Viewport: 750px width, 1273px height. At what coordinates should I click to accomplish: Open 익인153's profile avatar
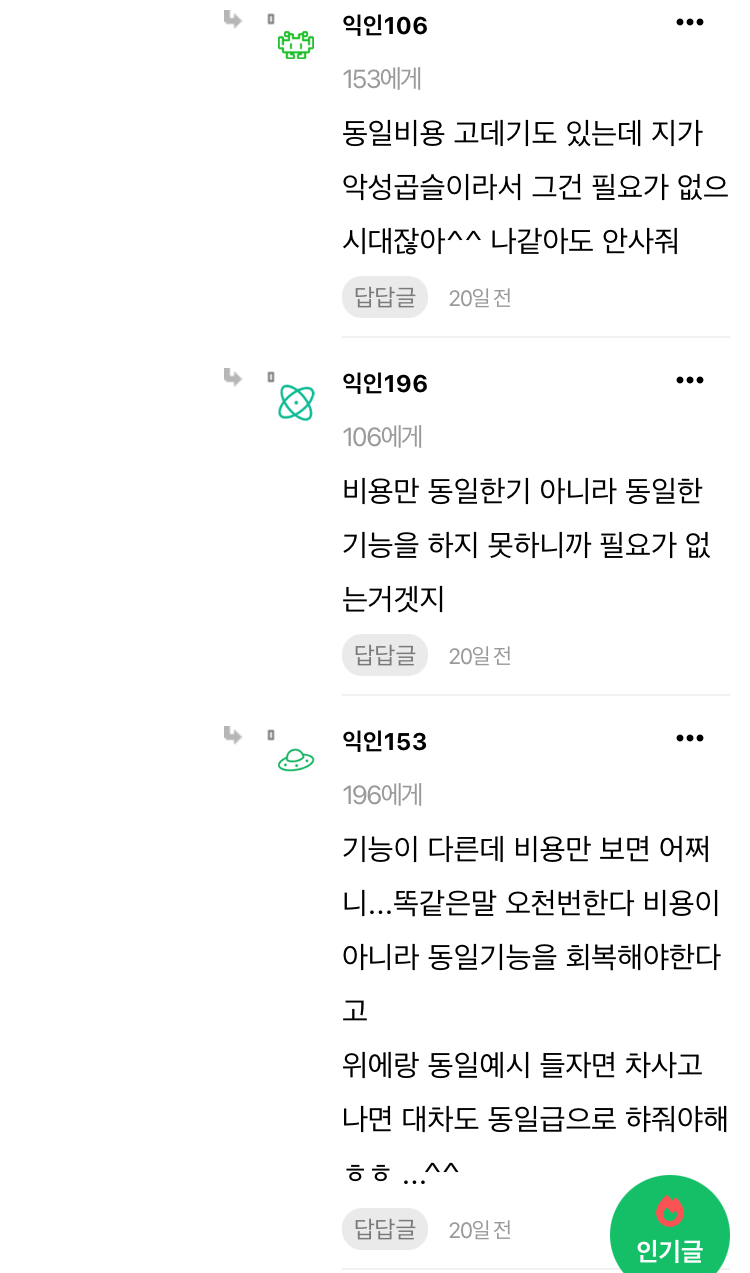tap(296, 760)
